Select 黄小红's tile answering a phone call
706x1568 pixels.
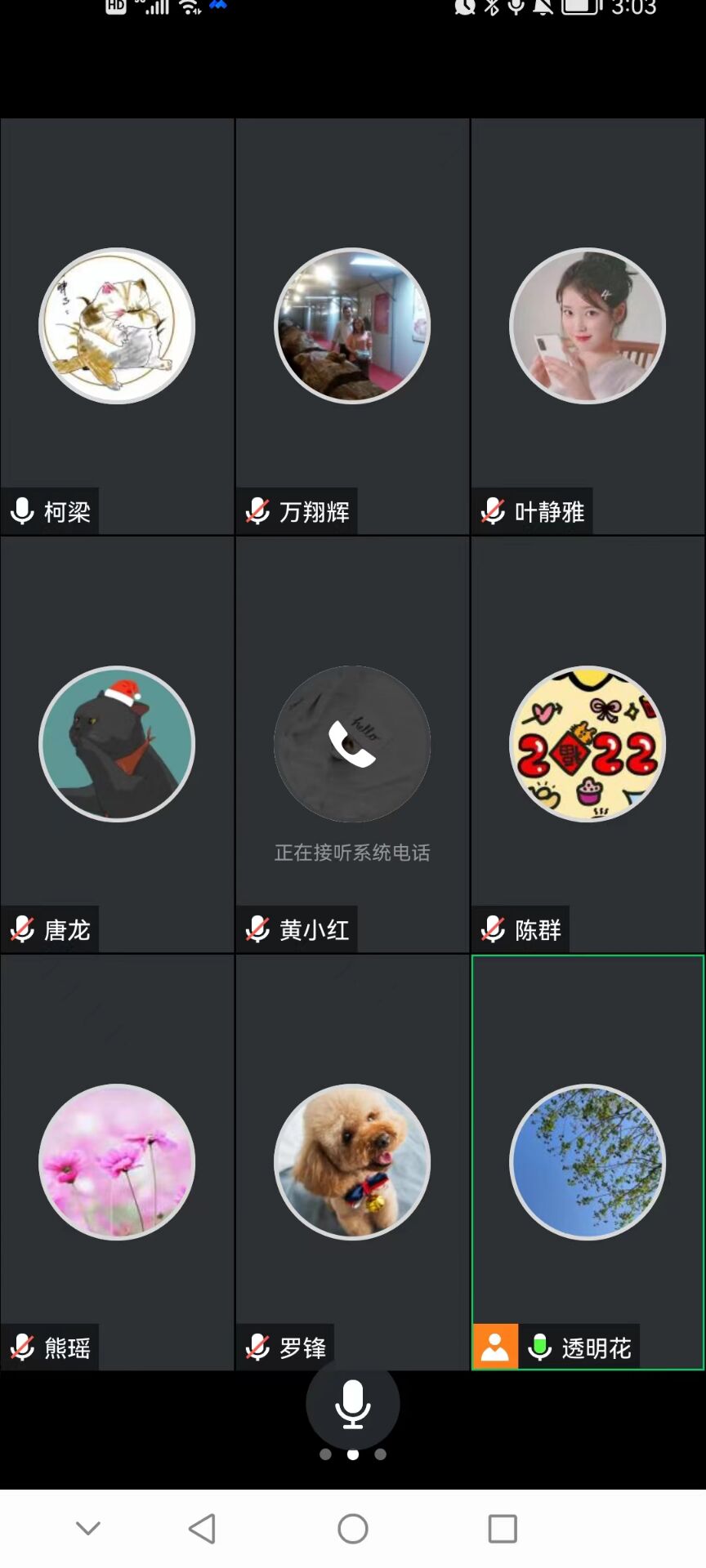pyautogui.click(x=352, y=744)
